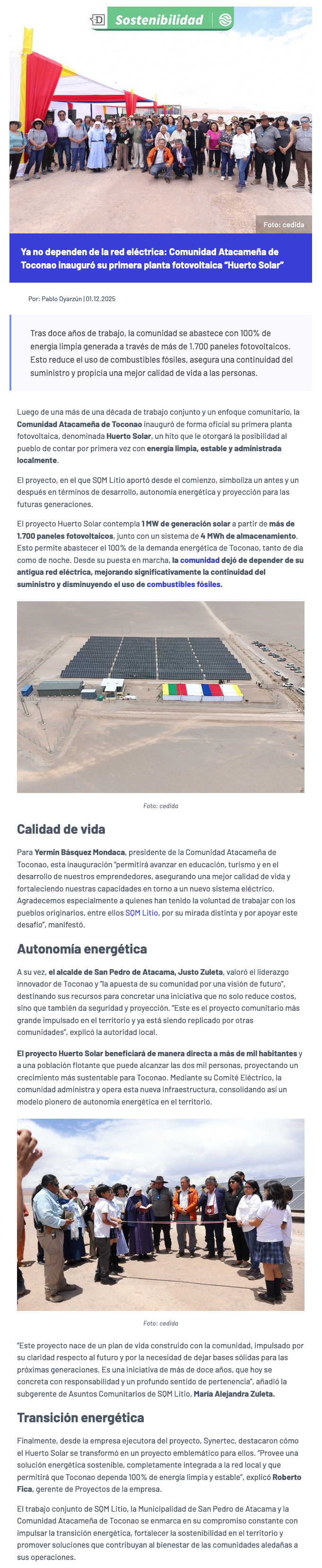Open the blue "comunidad" link

pyautogui.click(x=199, y=560)
